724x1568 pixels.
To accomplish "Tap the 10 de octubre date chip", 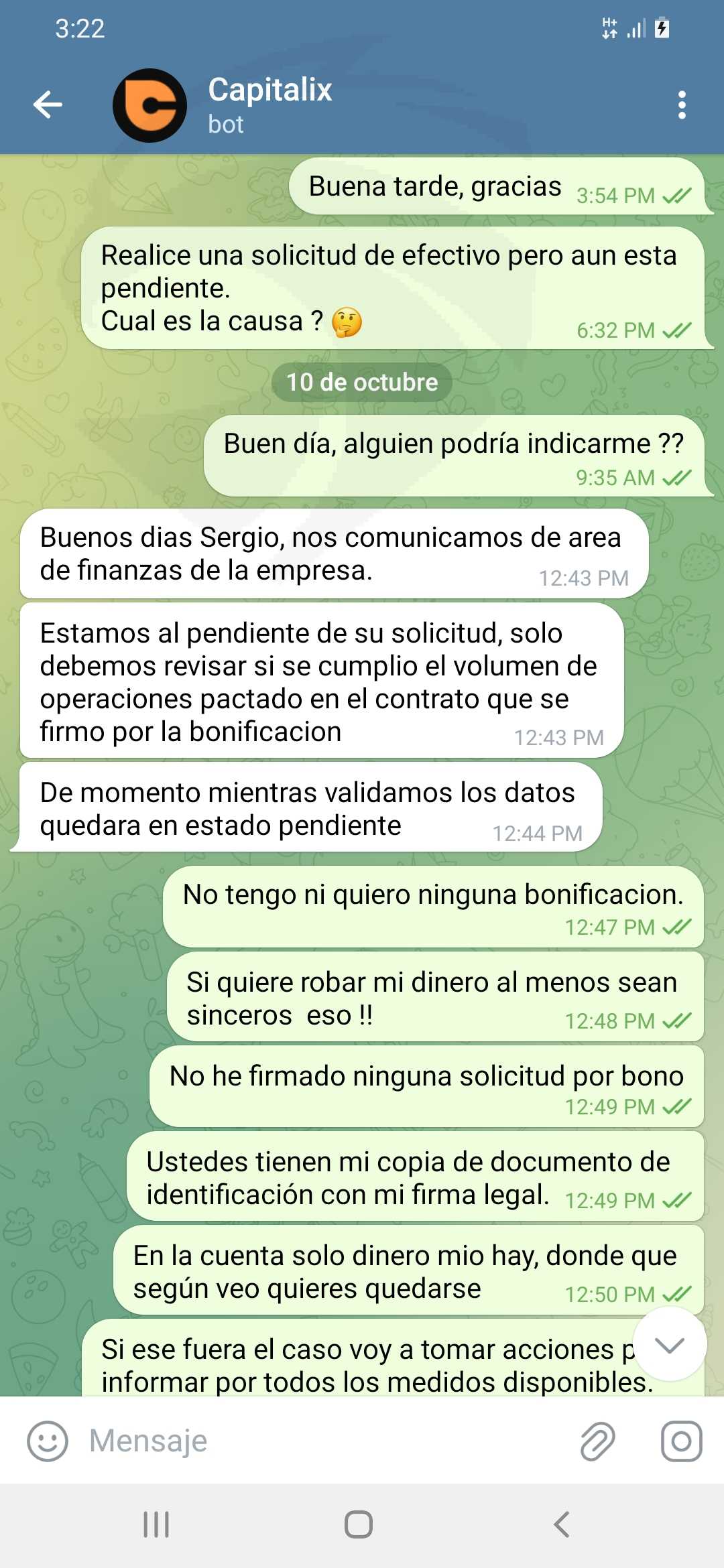I will coord(362,382).
